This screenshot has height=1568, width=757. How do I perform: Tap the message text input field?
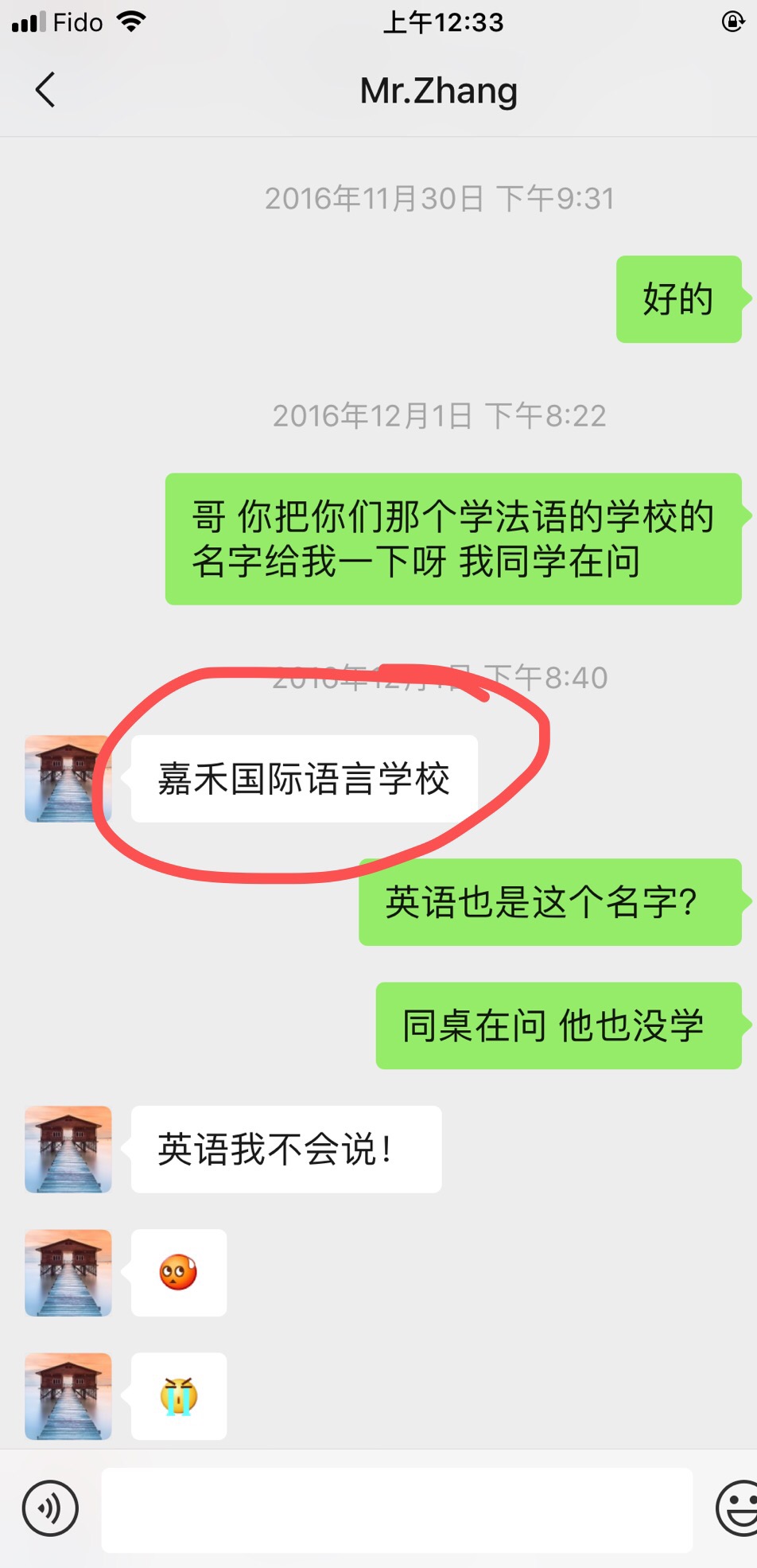[396, 1509]
